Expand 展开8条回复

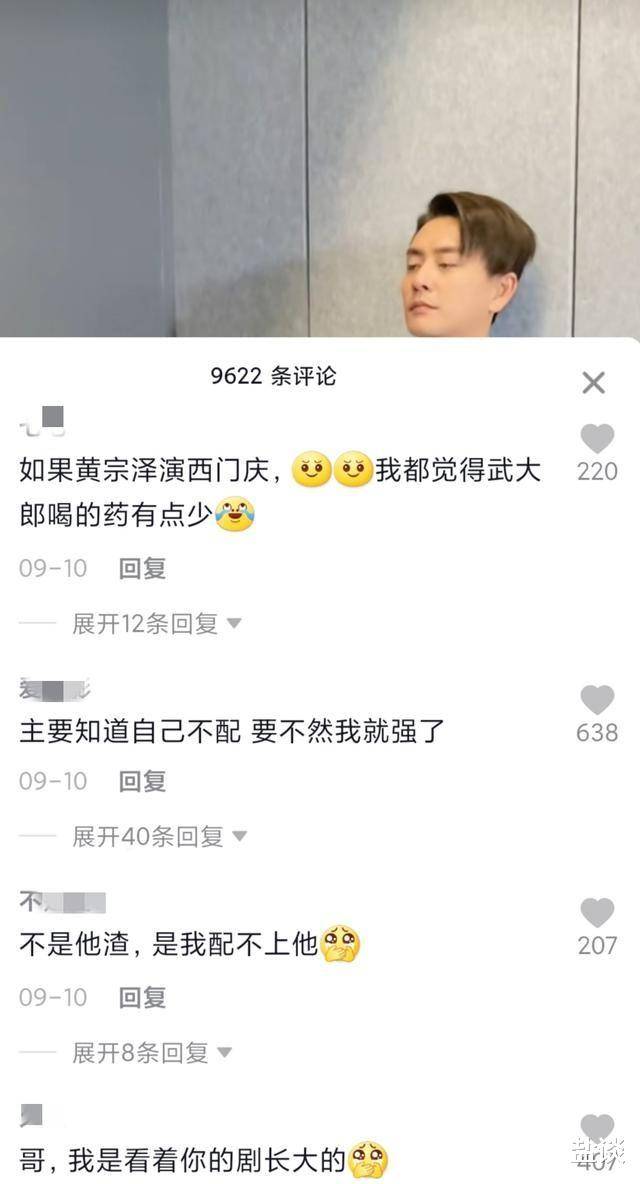(x=151, y=1052)
